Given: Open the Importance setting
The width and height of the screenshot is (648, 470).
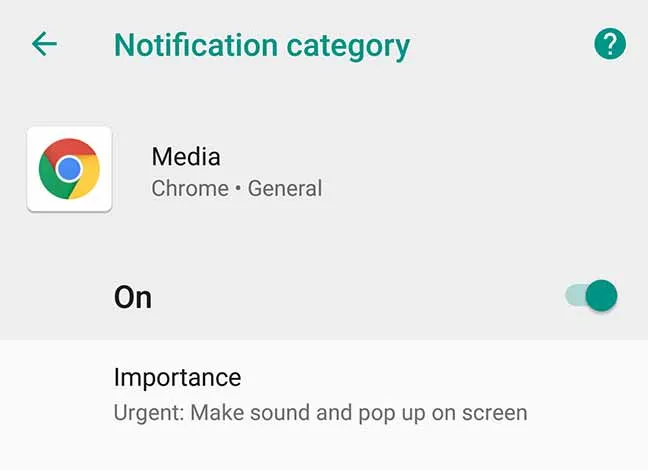Looking at the screenshot, I should coord(320,394).
